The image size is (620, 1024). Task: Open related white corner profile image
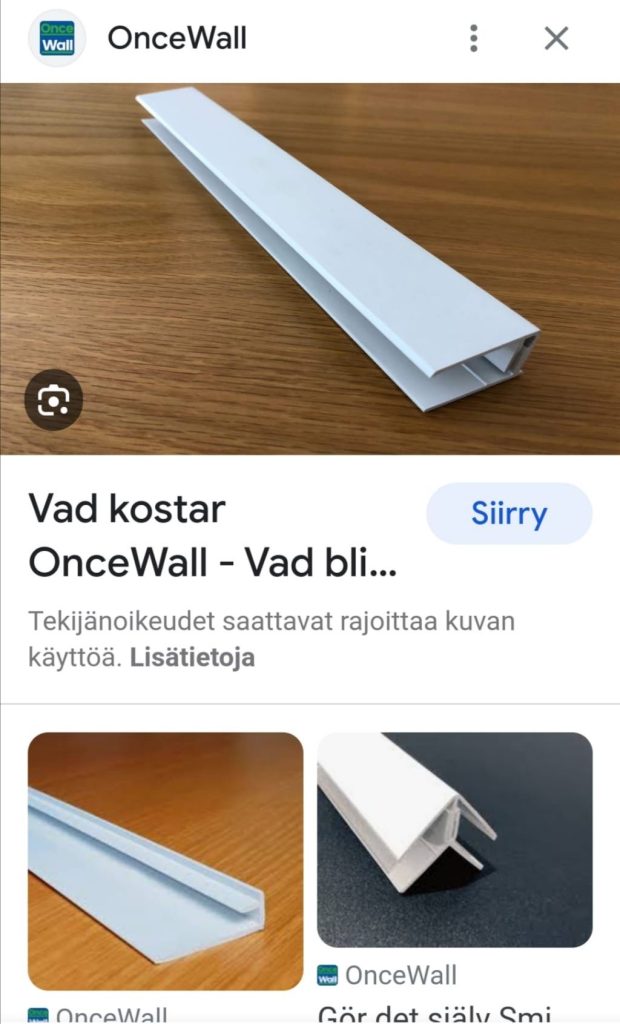tap(455, 840)
